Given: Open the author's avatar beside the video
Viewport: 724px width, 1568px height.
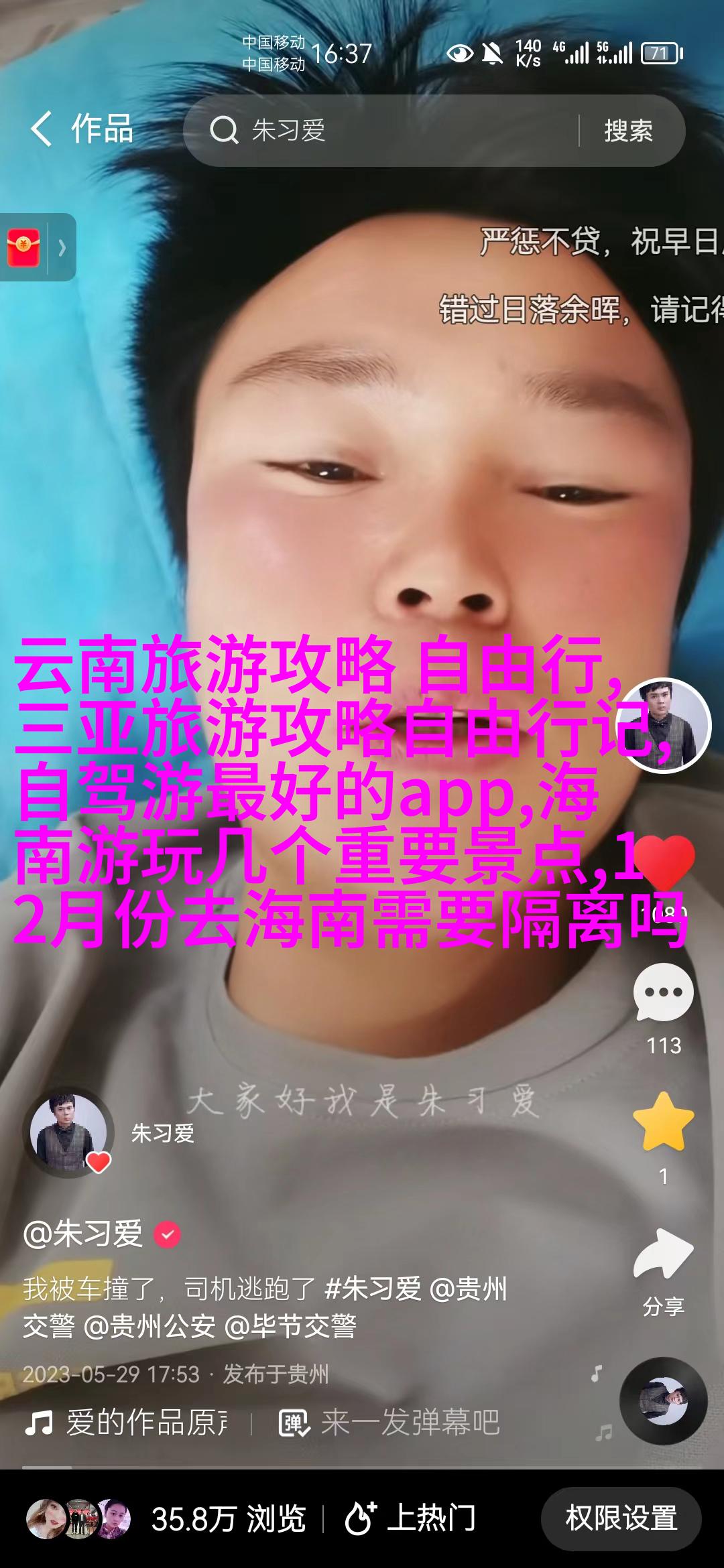Looking at the screenshot, I should 663,726.
